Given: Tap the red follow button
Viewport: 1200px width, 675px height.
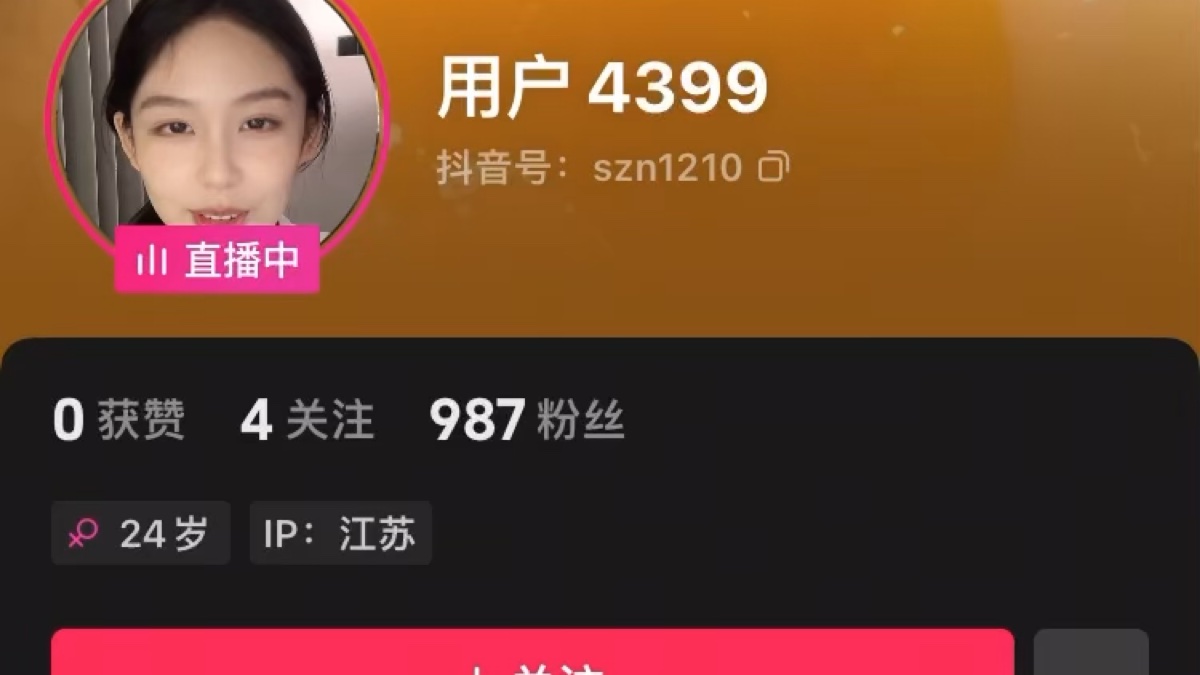Looking at the screenshot, I should point(532,655).
